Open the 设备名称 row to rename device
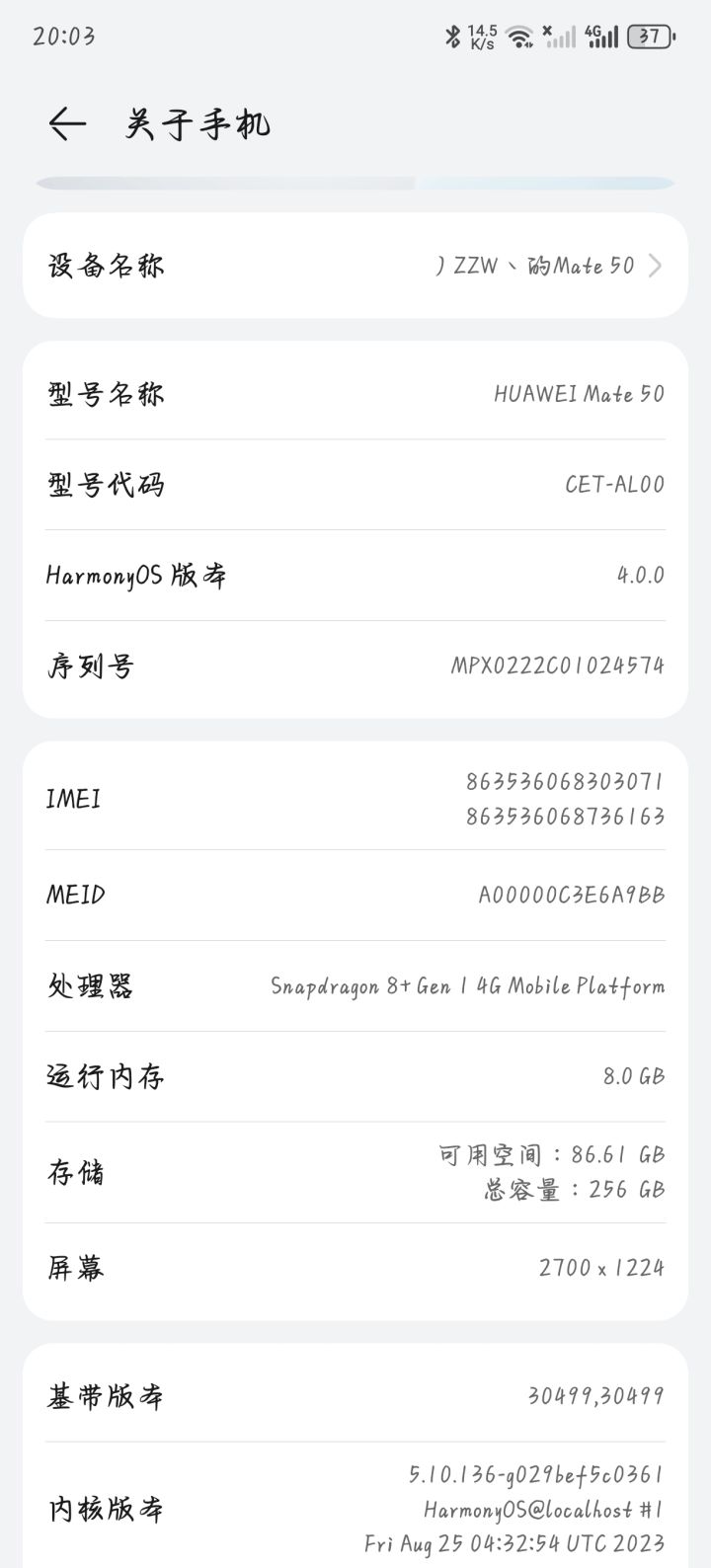 click(x=355, y=266)
